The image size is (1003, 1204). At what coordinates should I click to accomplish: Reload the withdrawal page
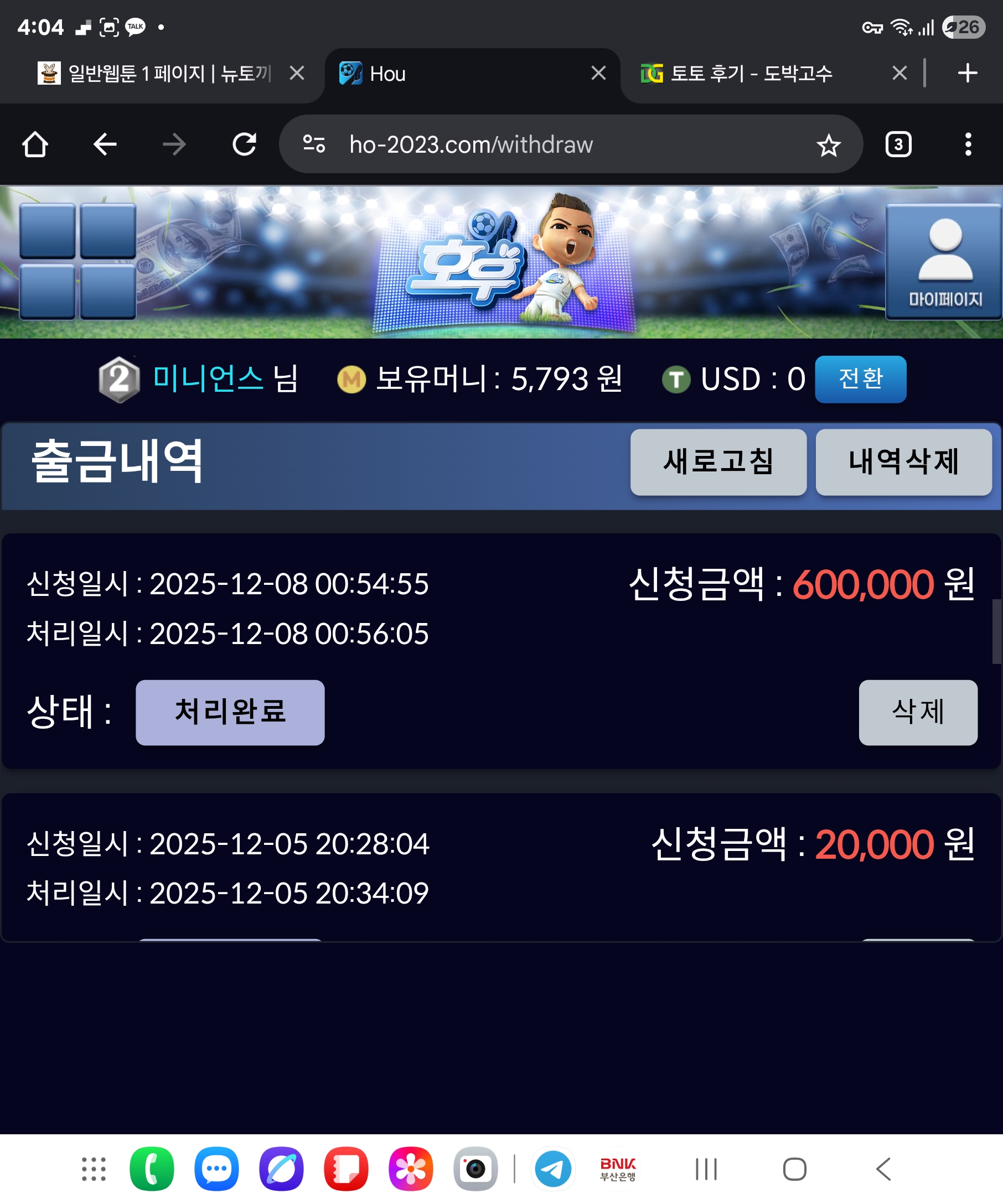[246, 144]
